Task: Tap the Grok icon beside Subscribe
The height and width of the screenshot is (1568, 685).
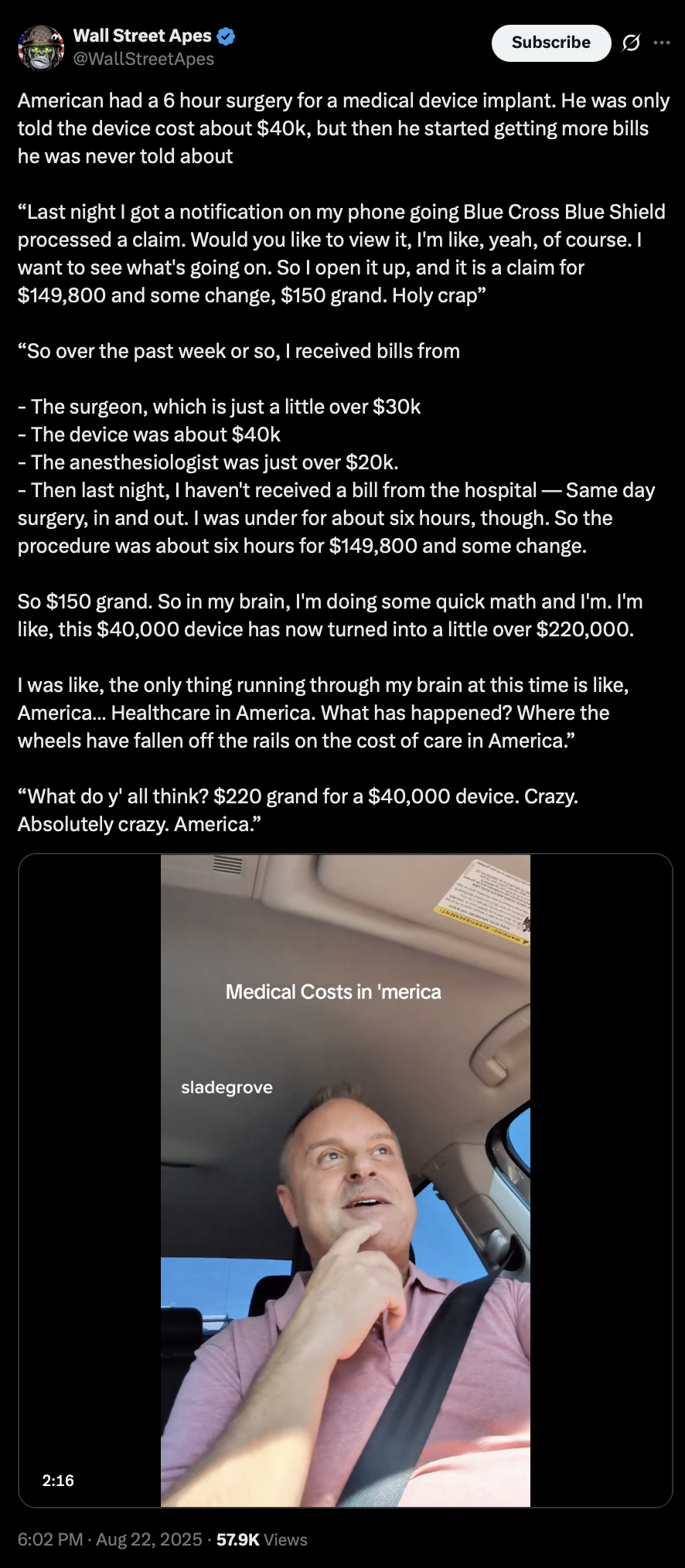Action: click(631, 43)
